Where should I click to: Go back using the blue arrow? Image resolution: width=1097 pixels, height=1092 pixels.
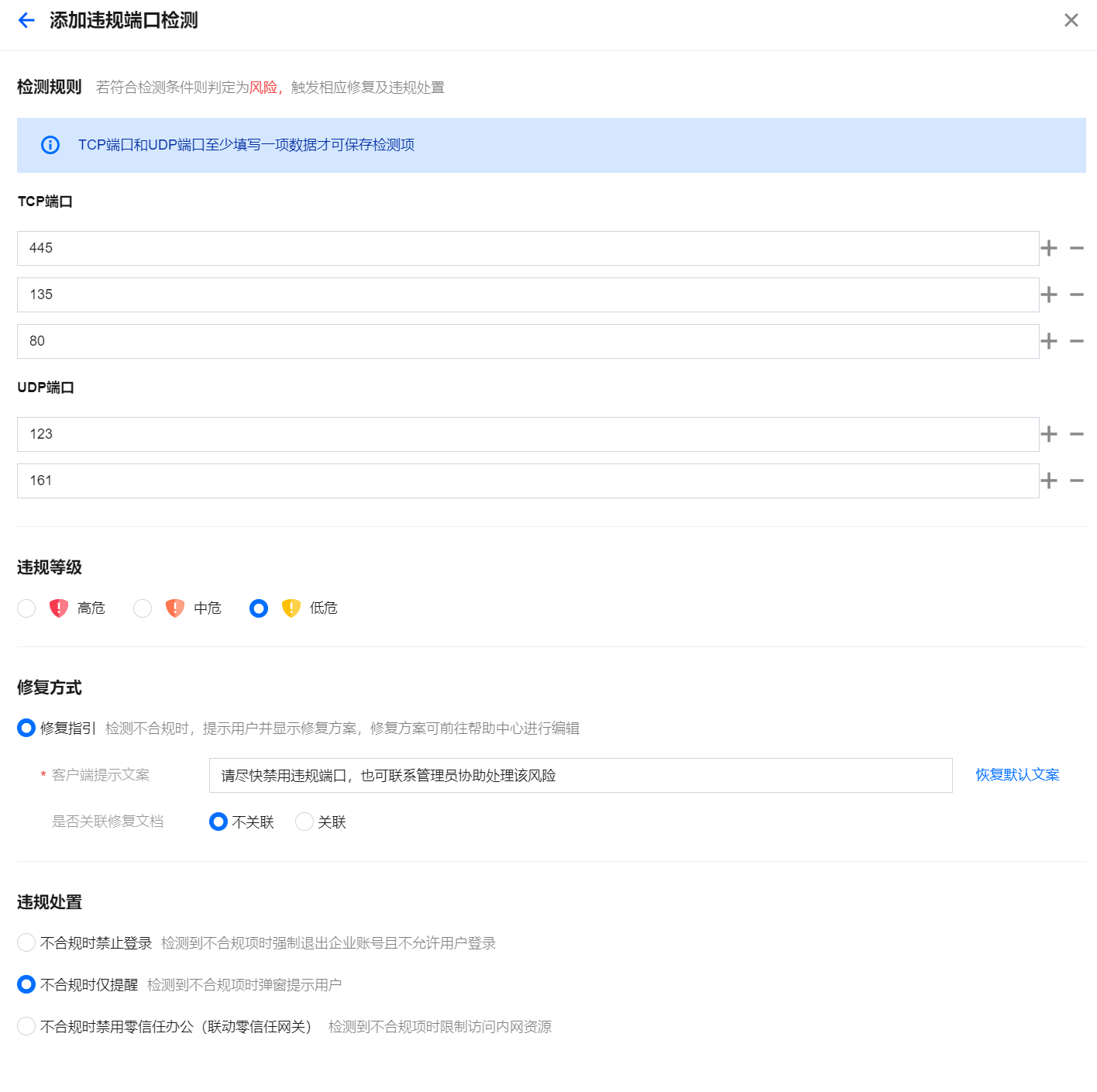pyautogui.click(x=26, y=20)
